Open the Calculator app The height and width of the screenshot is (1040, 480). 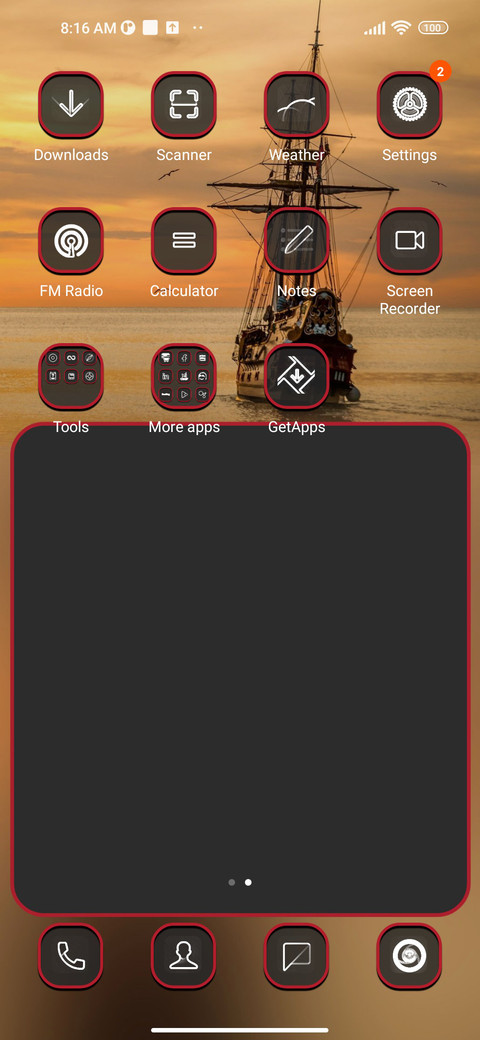click(184, 240)
